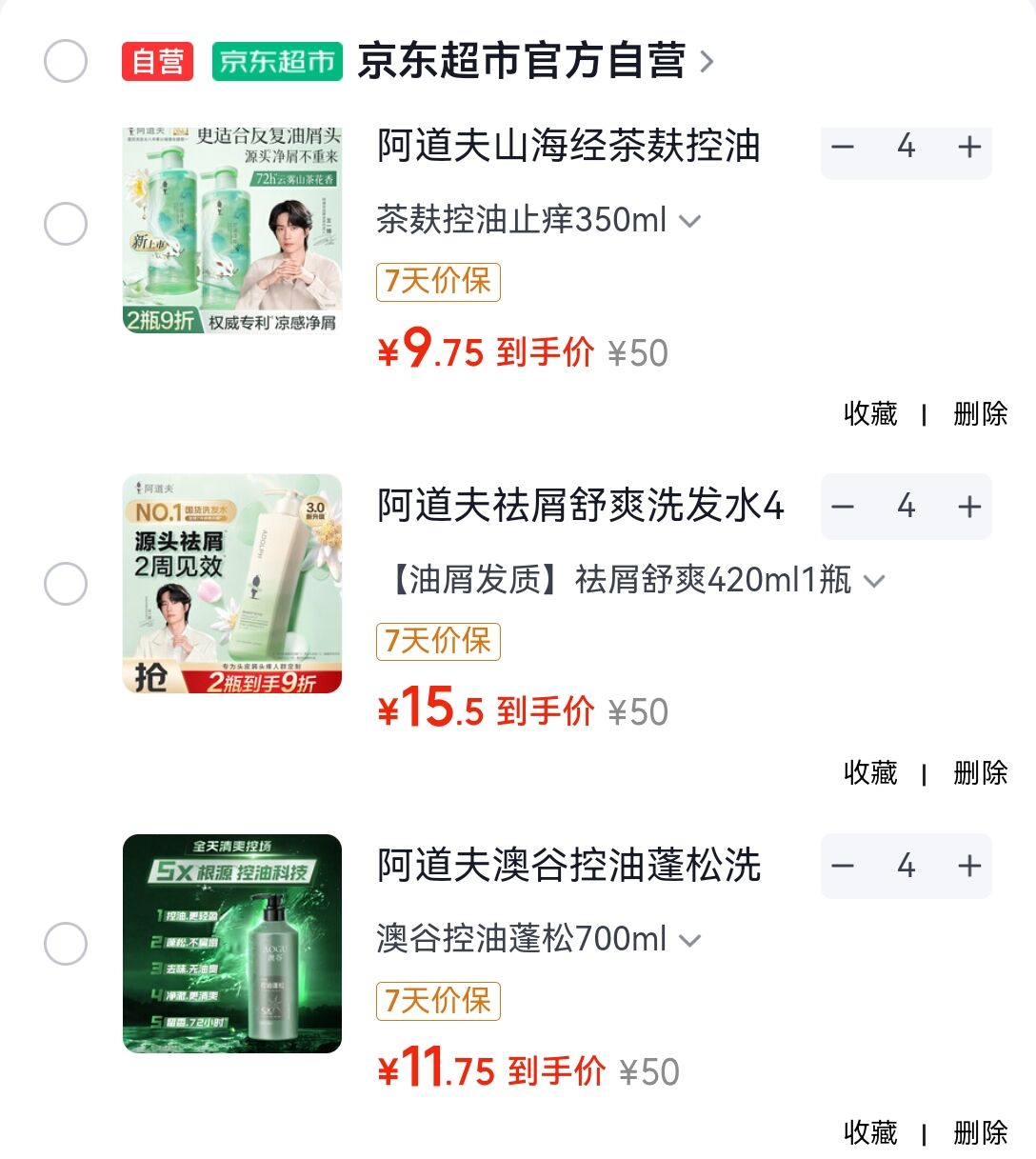1036x1159 pixels.
Task: Add 阿道夫祛屑舒爽洗发水 to favorites (收藏)
Action: [870, 772]
